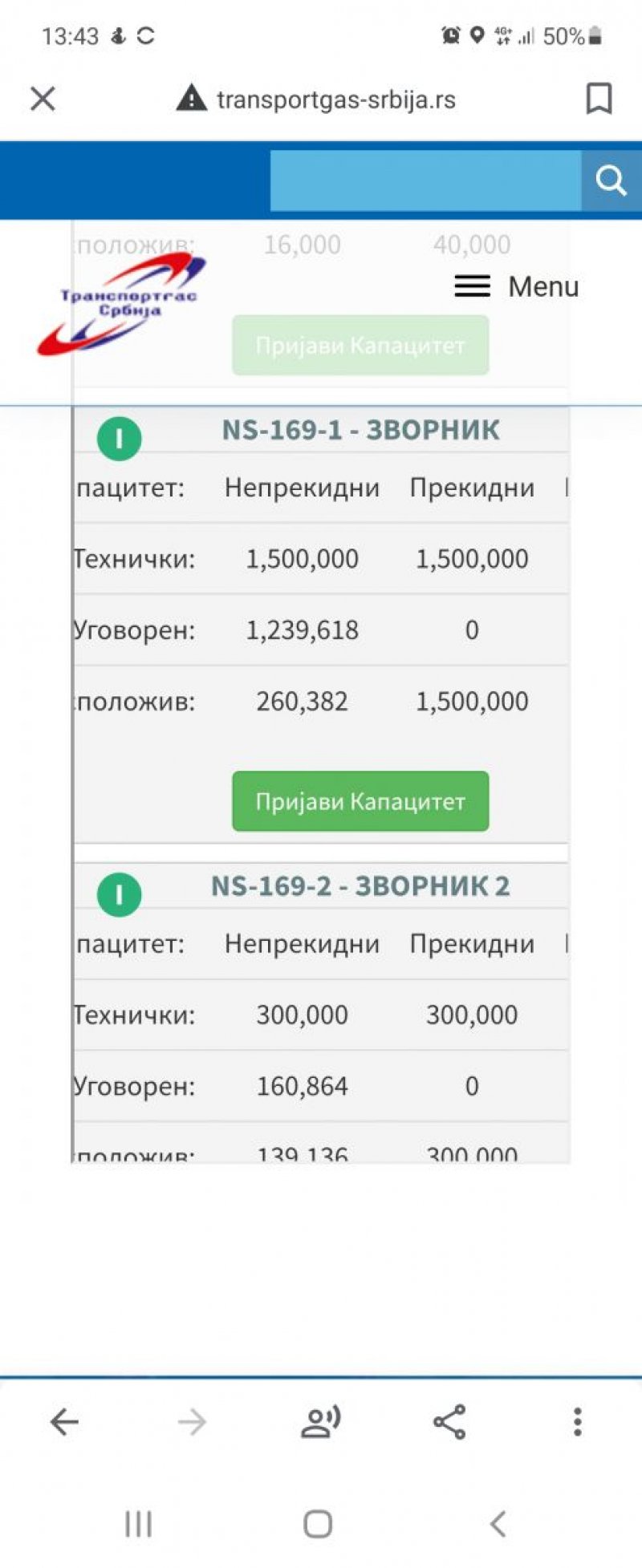Open the browser three-dot overflow menu
The width and height of the screenshot is (642, 1568).
577,1422
